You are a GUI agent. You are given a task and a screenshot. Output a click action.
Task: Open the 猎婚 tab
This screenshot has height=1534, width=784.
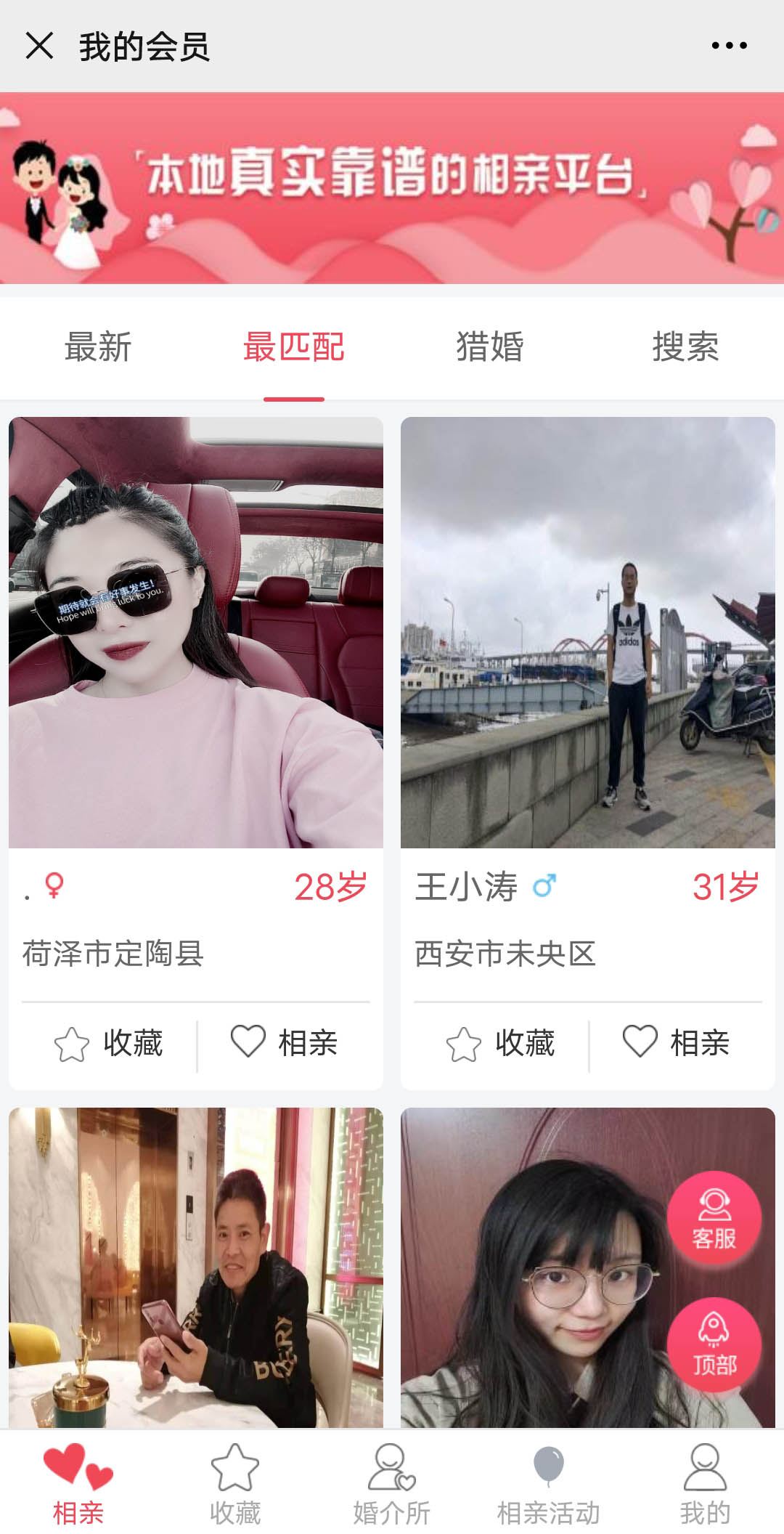coord(490,347)
